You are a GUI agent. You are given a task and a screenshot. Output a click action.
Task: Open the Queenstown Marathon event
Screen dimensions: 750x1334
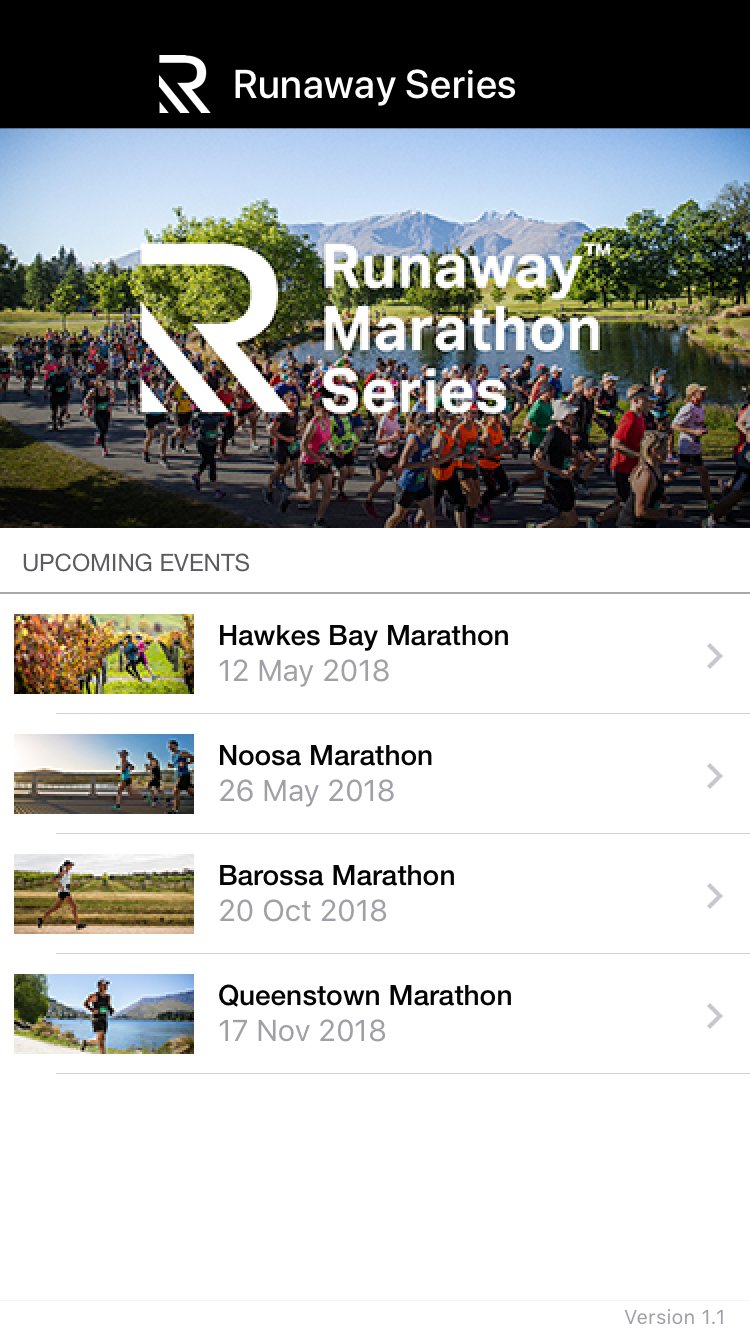click(375, 1014)
